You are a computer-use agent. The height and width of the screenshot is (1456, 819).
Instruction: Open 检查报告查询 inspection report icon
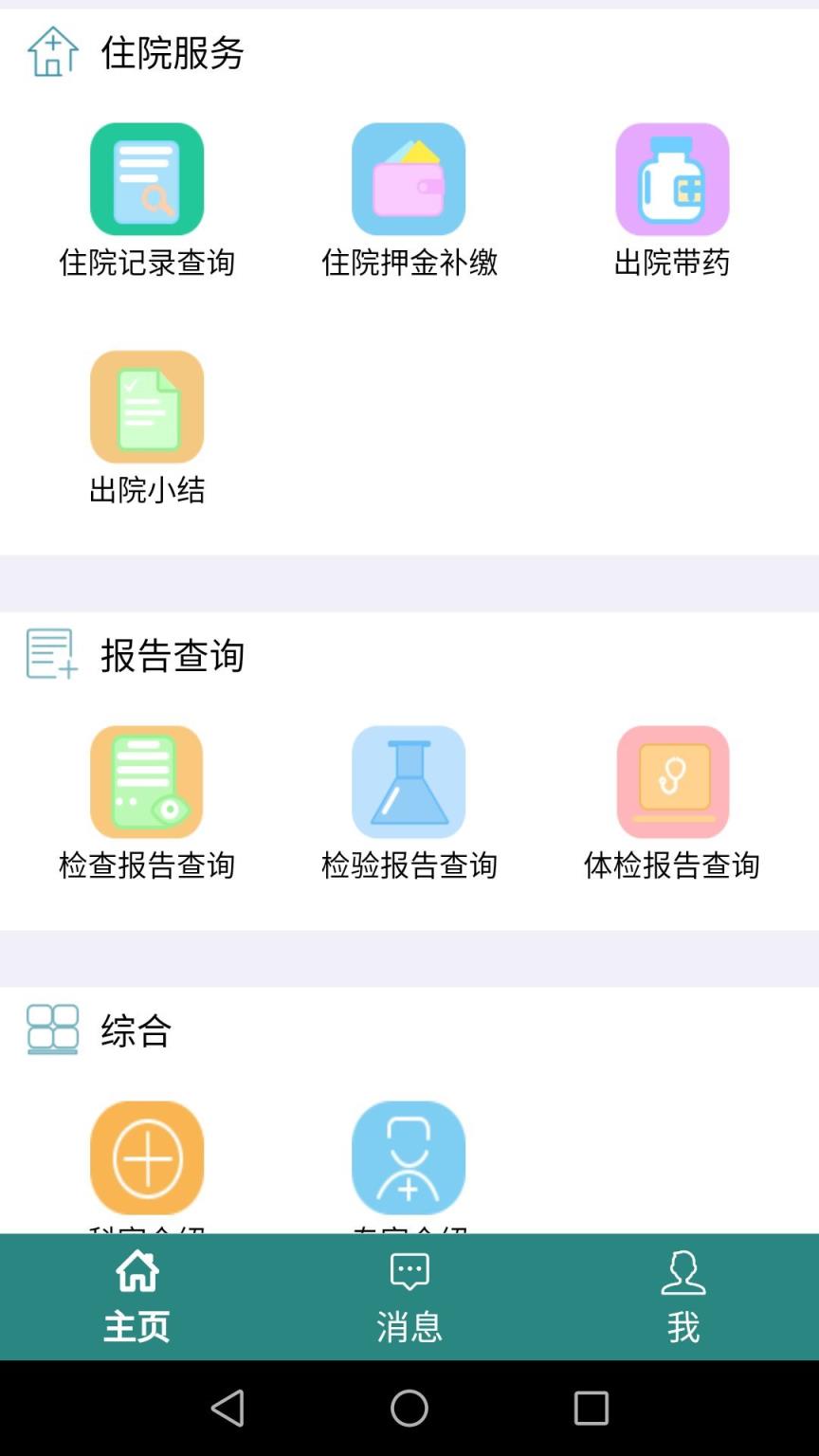[x=147, y=781]
